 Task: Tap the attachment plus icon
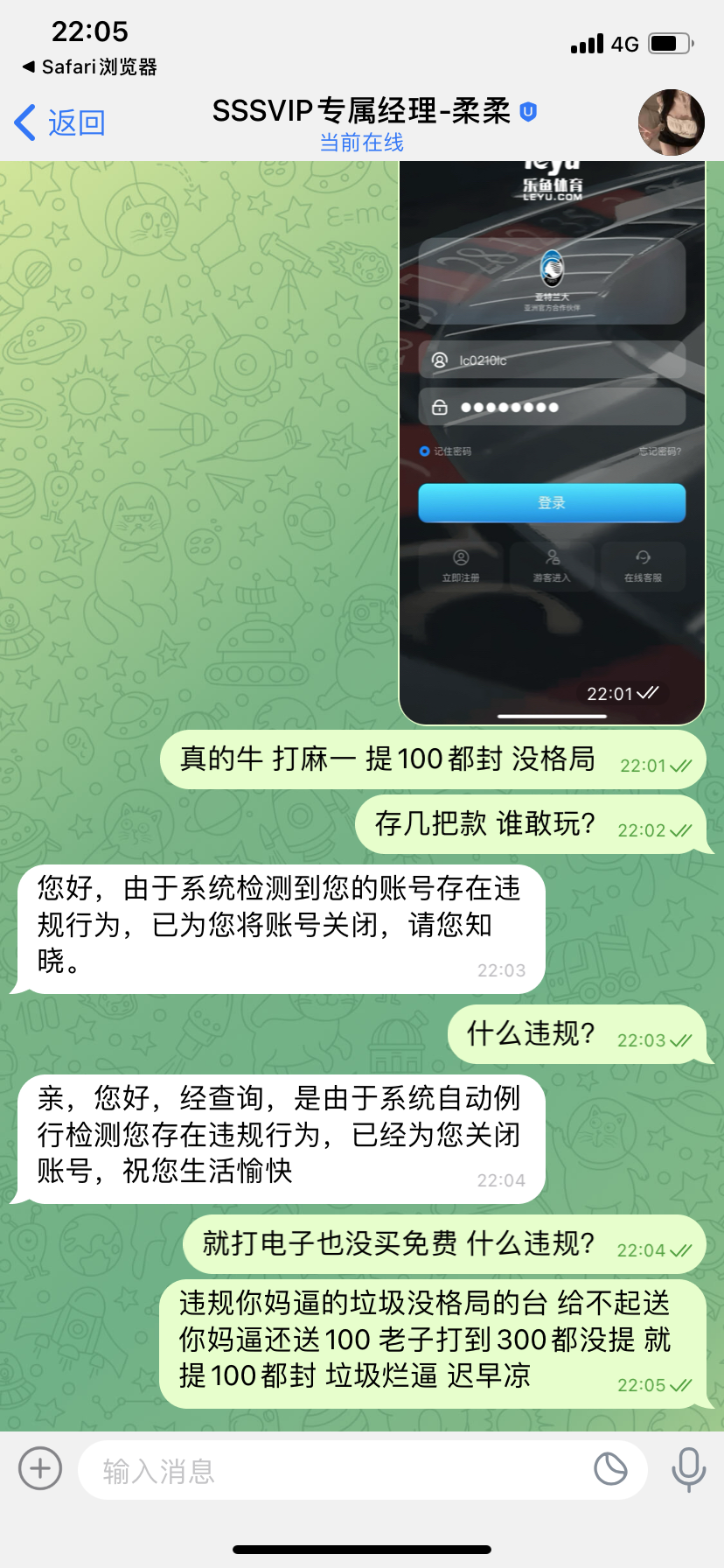pyautogui.click(x=40, y=1468)
